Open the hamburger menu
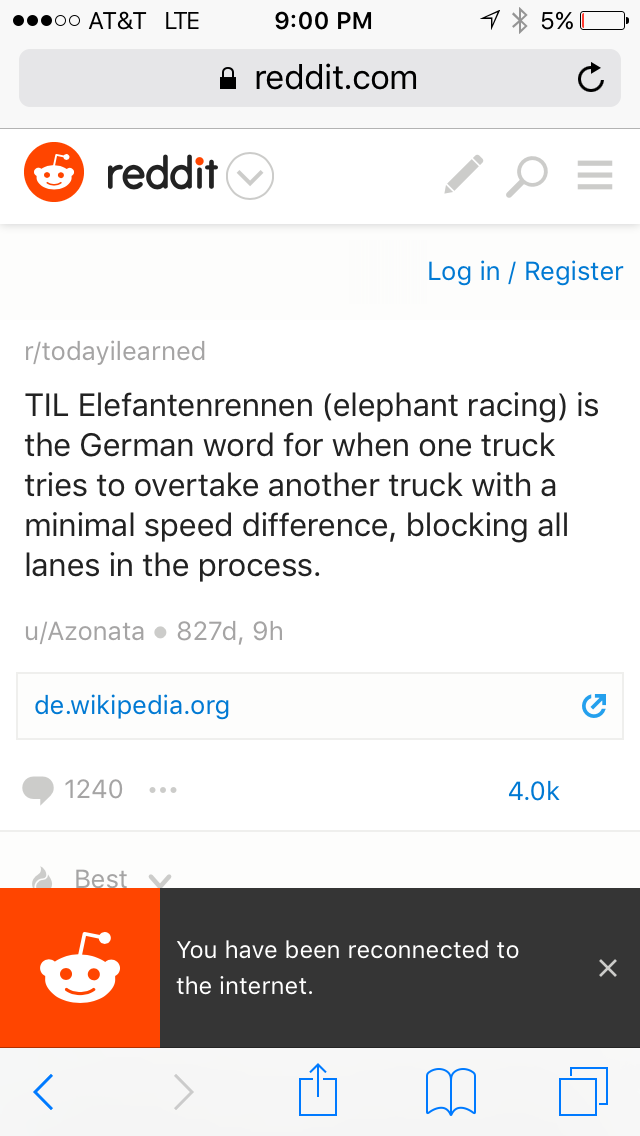 tap(595, 175)
